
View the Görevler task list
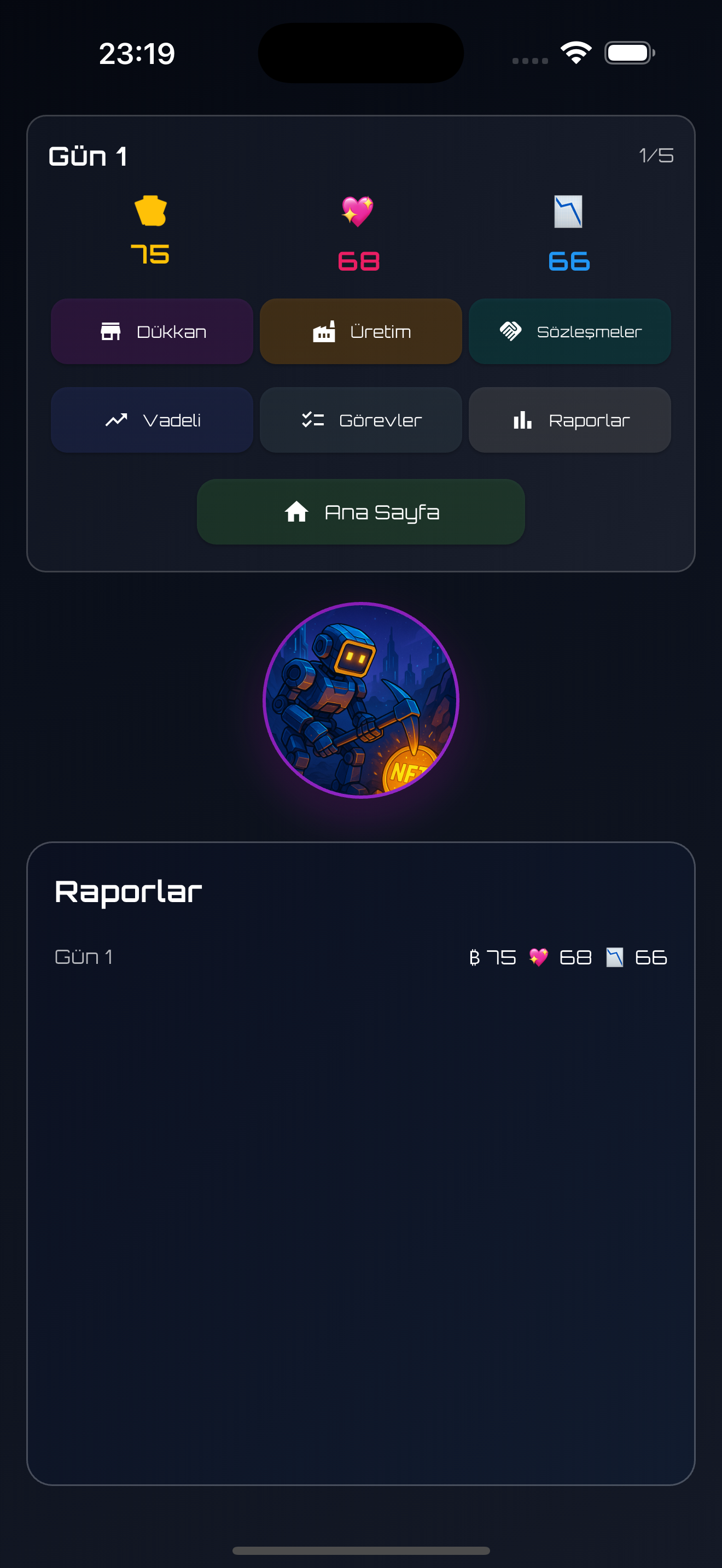click(360, 420)
